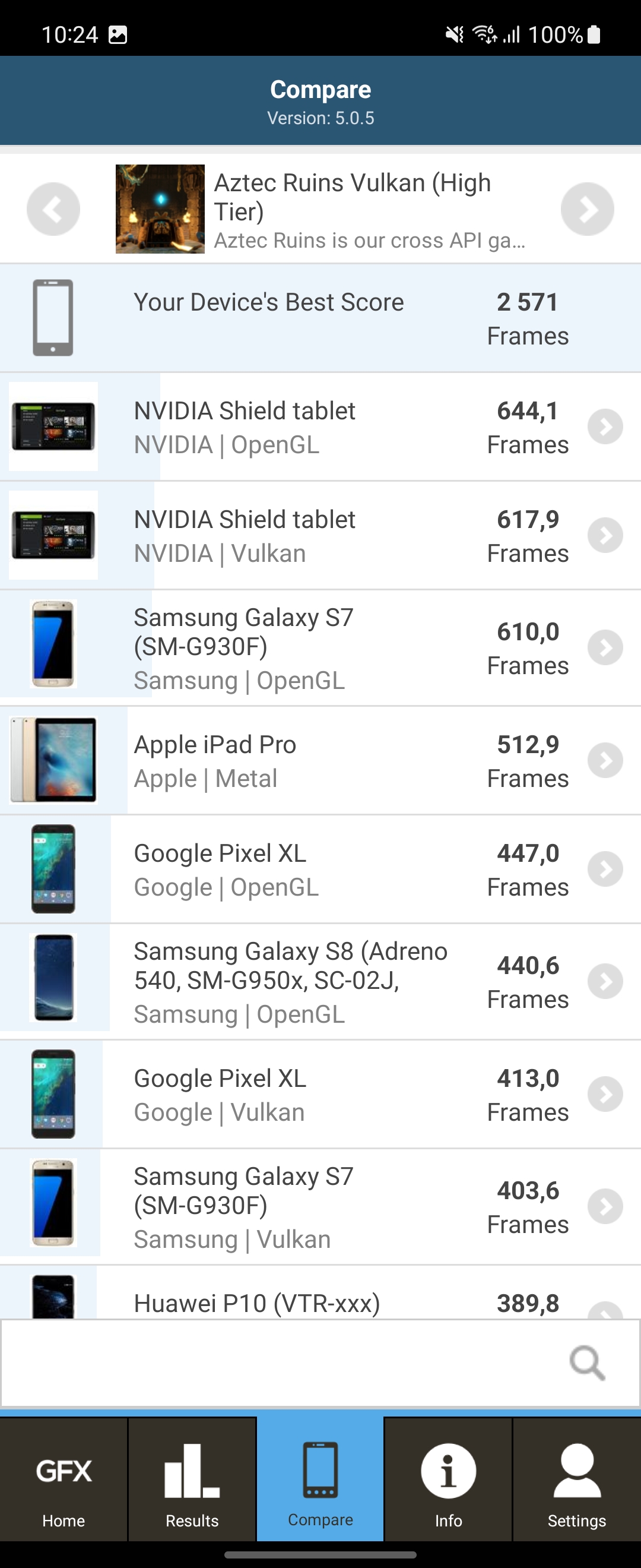View Google Pixel XL OpenGL score
This screenshot has height=1568, width=641.
tap(320, 869)
